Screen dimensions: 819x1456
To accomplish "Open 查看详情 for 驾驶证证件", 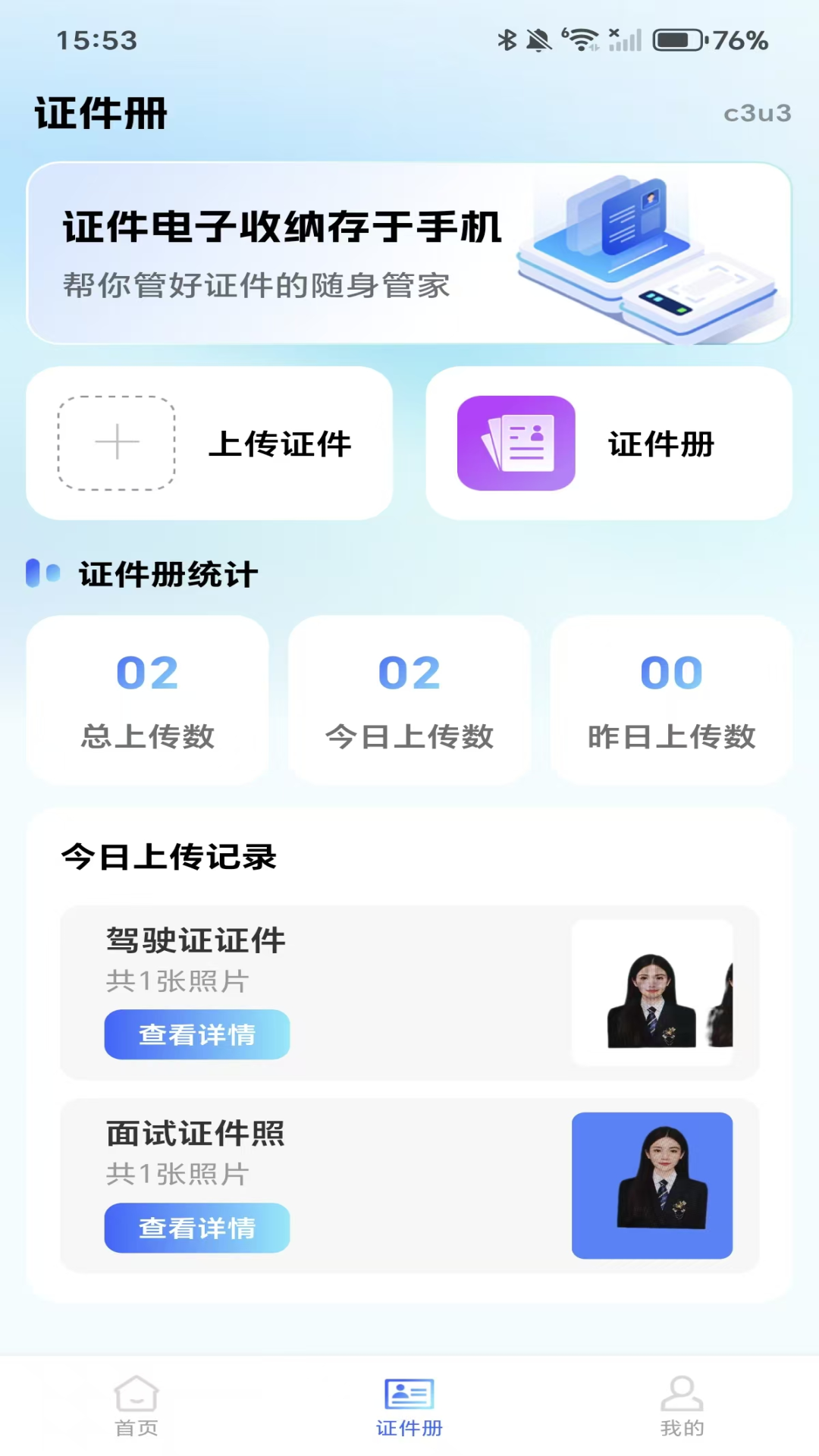I will 196,1034.
